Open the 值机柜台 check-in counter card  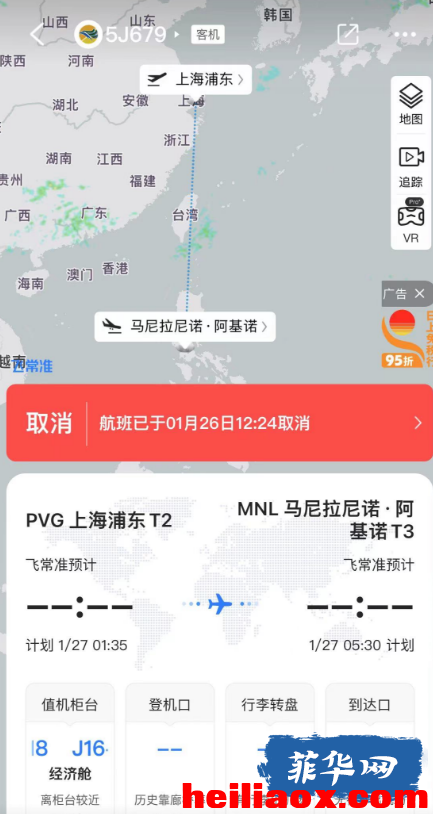(x=70, y=748)
